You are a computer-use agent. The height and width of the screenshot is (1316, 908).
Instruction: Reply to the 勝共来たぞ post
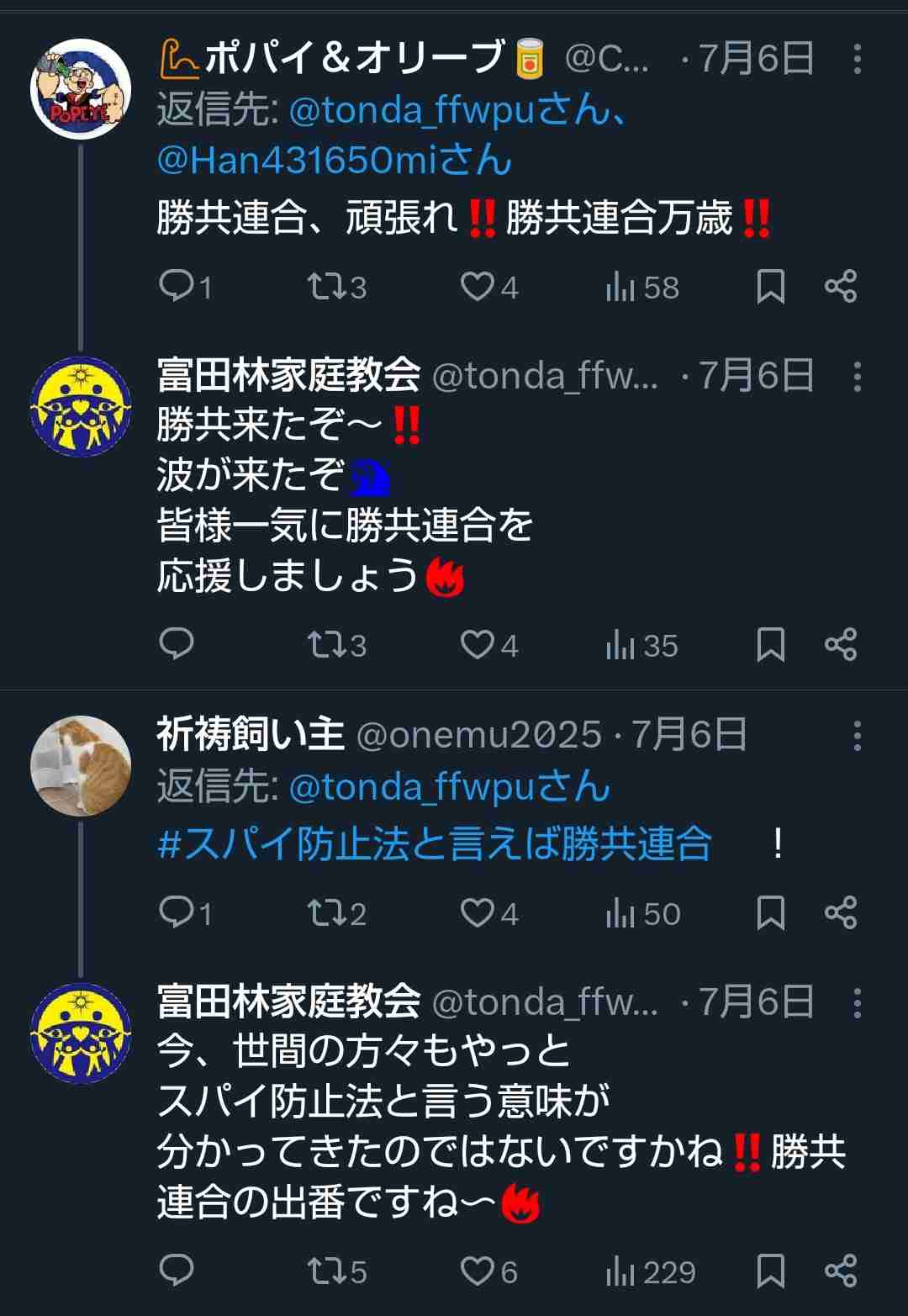pyautogui.click(x=177, y=645)
